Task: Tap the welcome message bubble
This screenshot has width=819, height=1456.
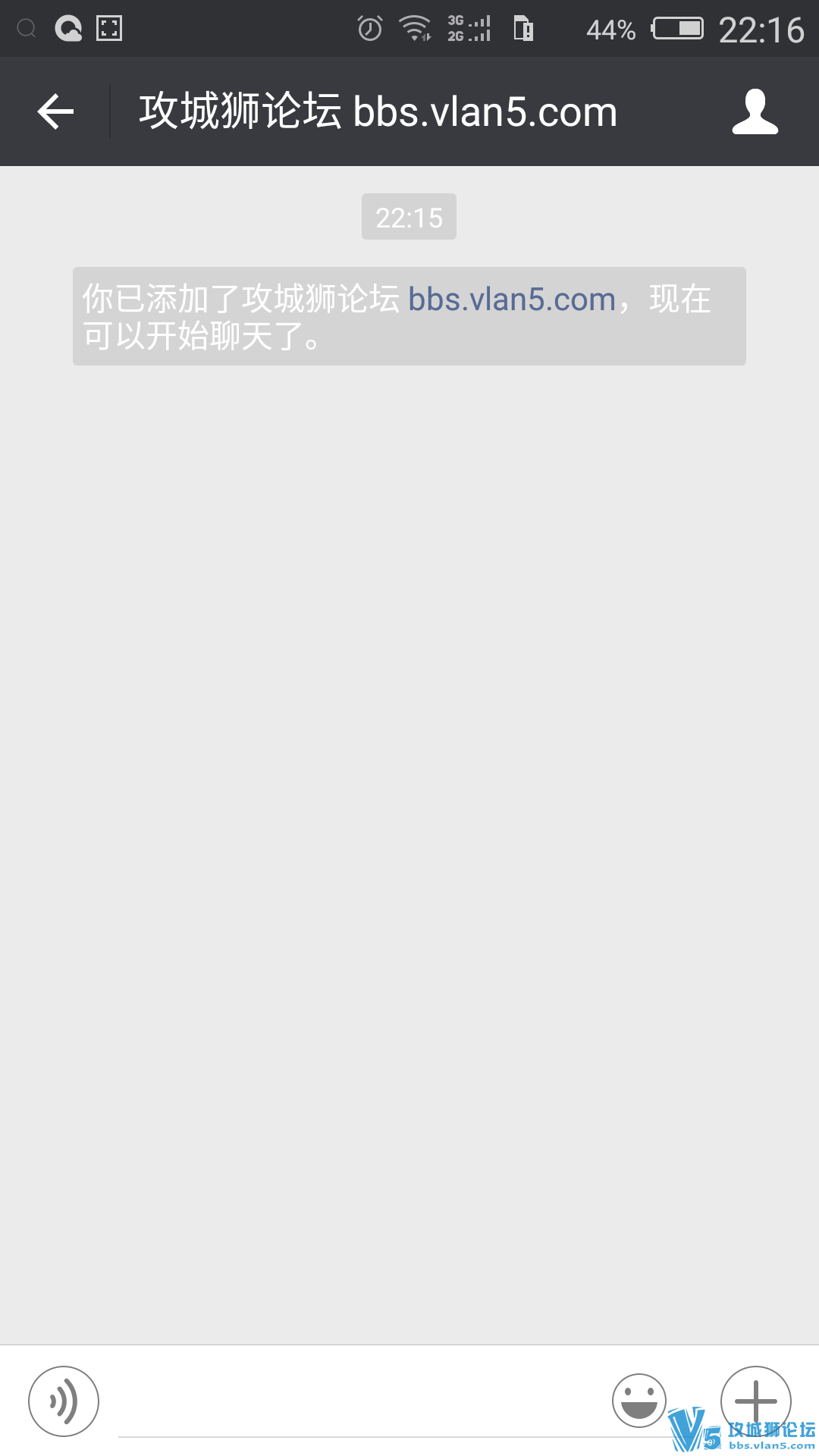Action: 409,315
